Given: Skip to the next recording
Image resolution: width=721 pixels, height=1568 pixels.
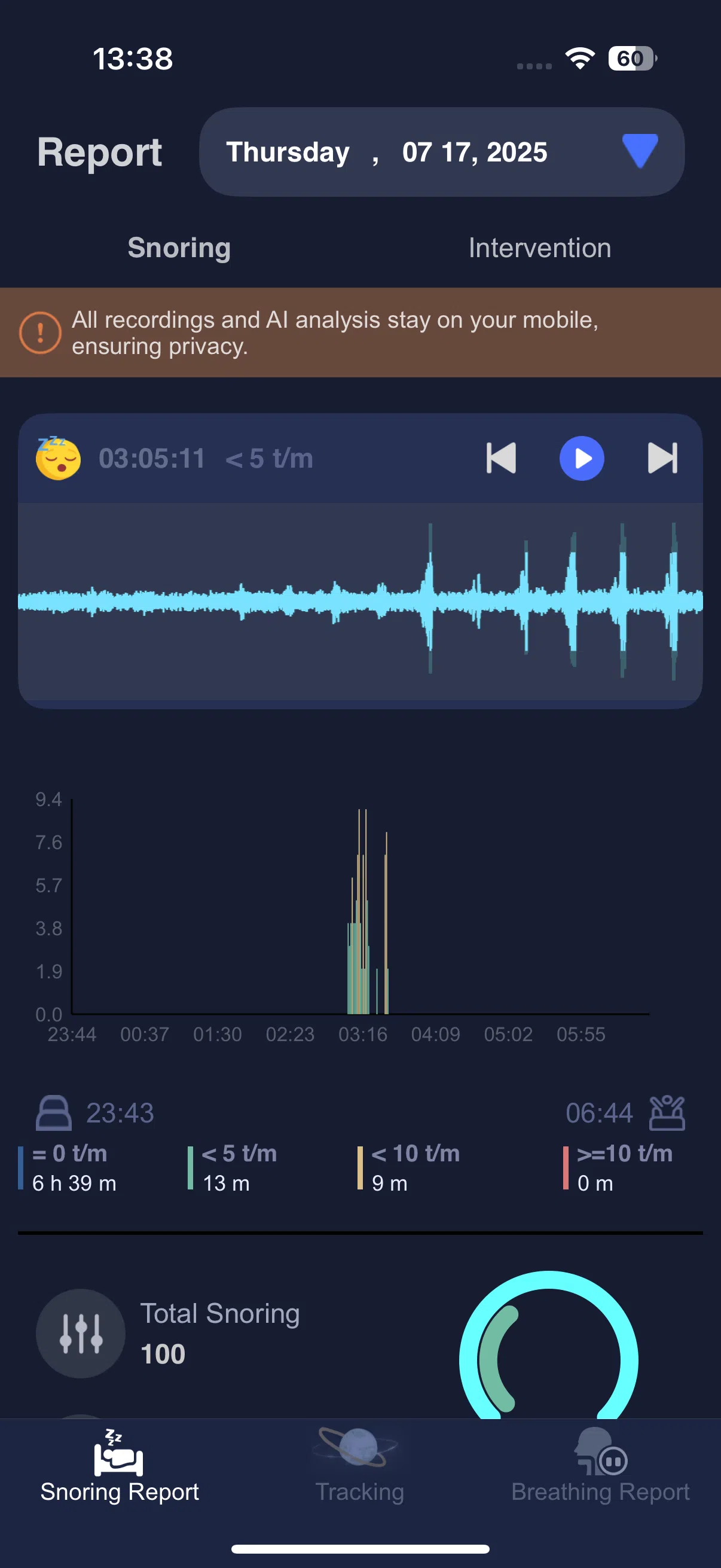Looking at the screenshot, I should tap(662, 457).
